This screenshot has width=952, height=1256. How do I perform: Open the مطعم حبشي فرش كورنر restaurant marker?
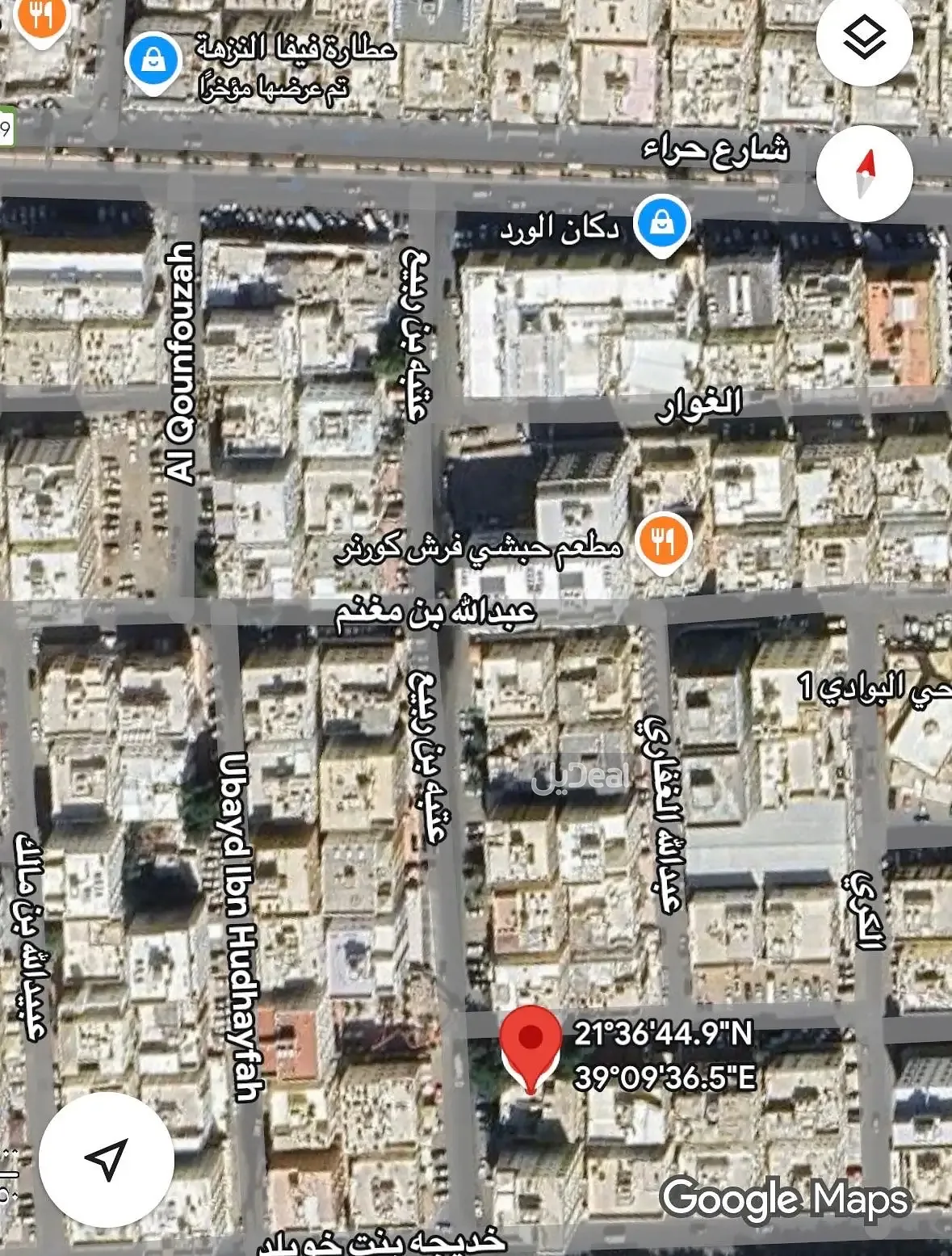point(663,543)
